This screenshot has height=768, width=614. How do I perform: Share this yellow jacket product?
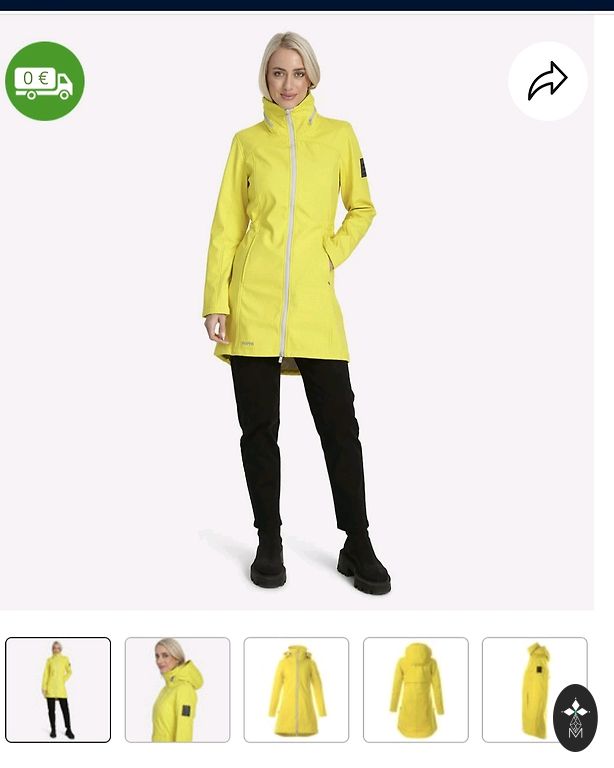point(547,81)
